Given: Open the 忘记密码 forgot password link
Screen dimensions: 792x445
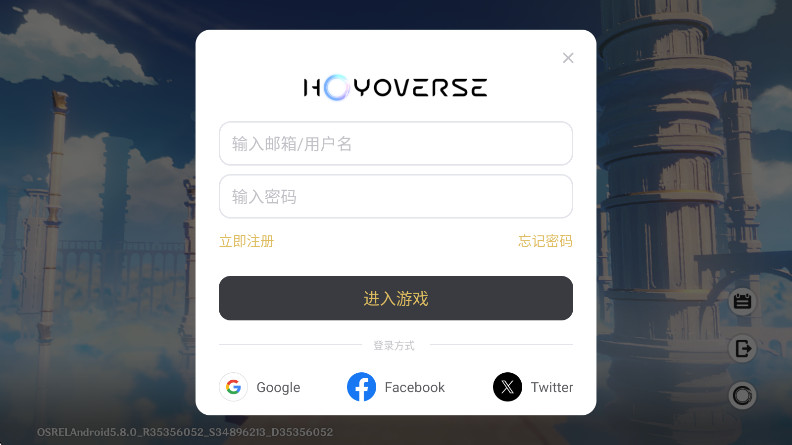Looking at the screenshot, I should point(545,241).
